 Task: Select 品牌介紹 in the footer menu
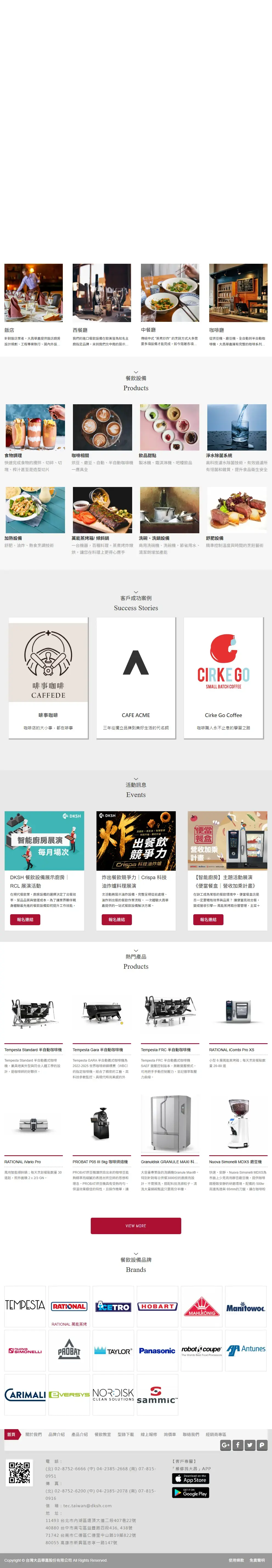[57, 1434]
